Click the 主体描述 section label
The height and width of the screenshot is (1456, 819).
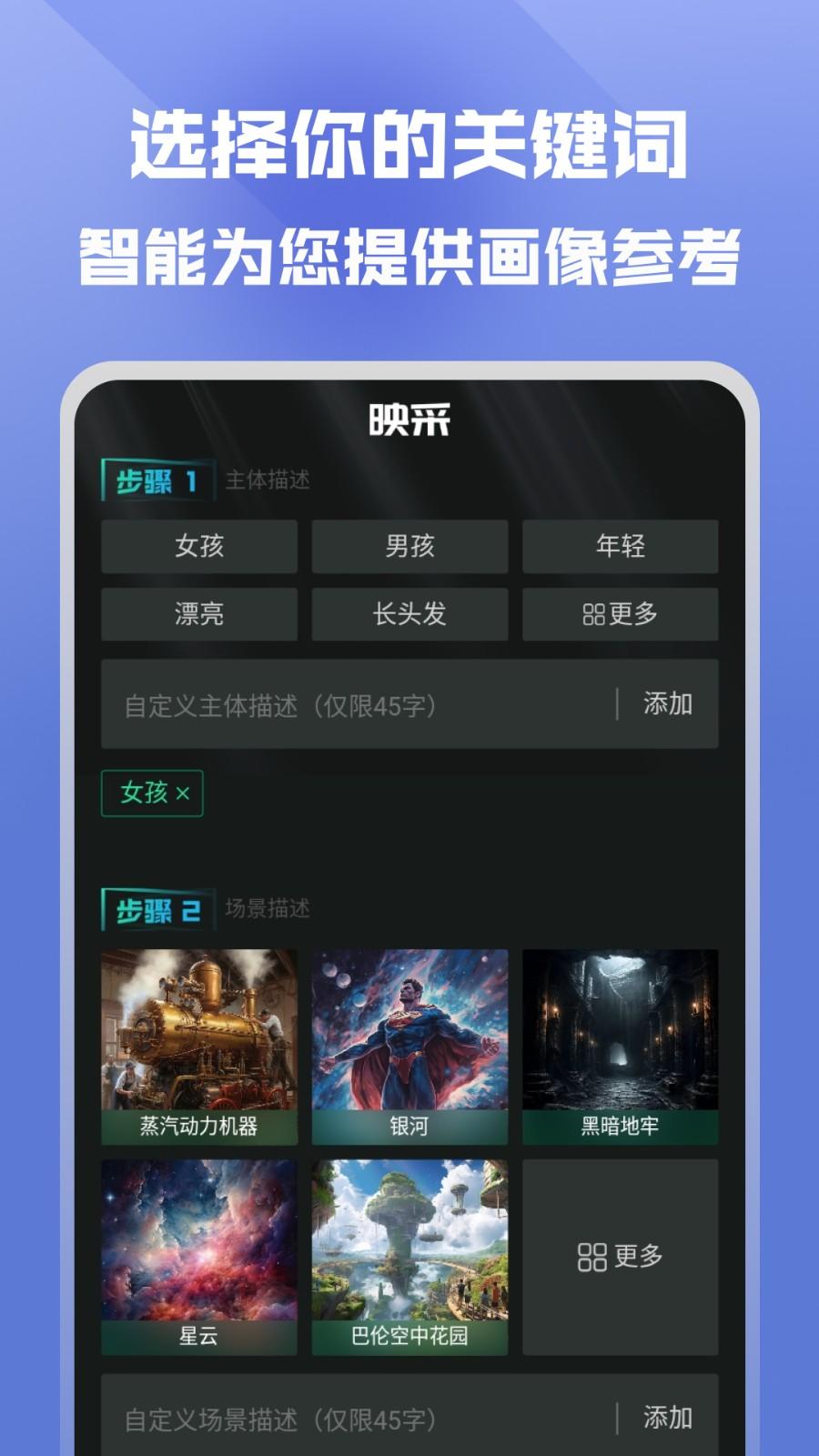pyautogui.click(x=268, y=480)
